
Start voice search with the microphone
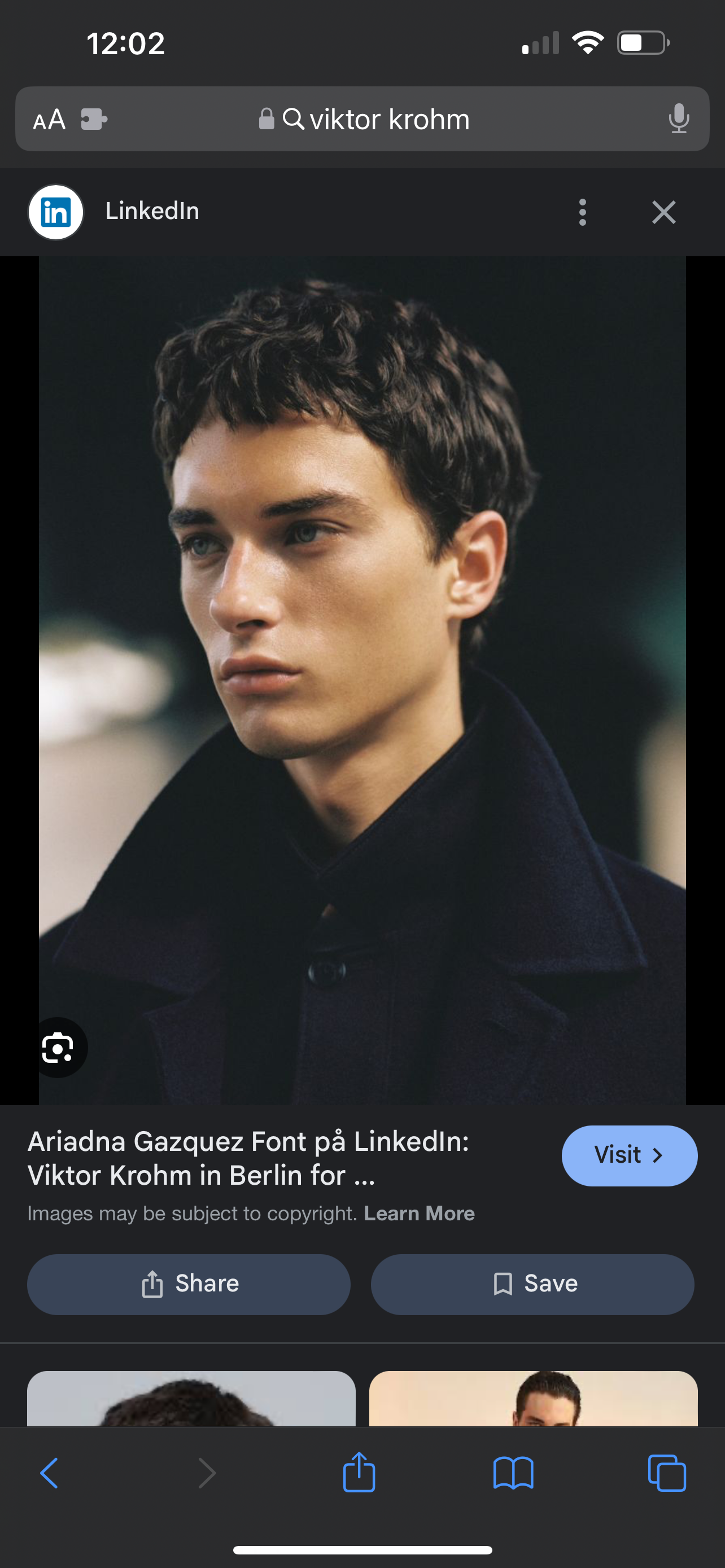coord(678,119)
